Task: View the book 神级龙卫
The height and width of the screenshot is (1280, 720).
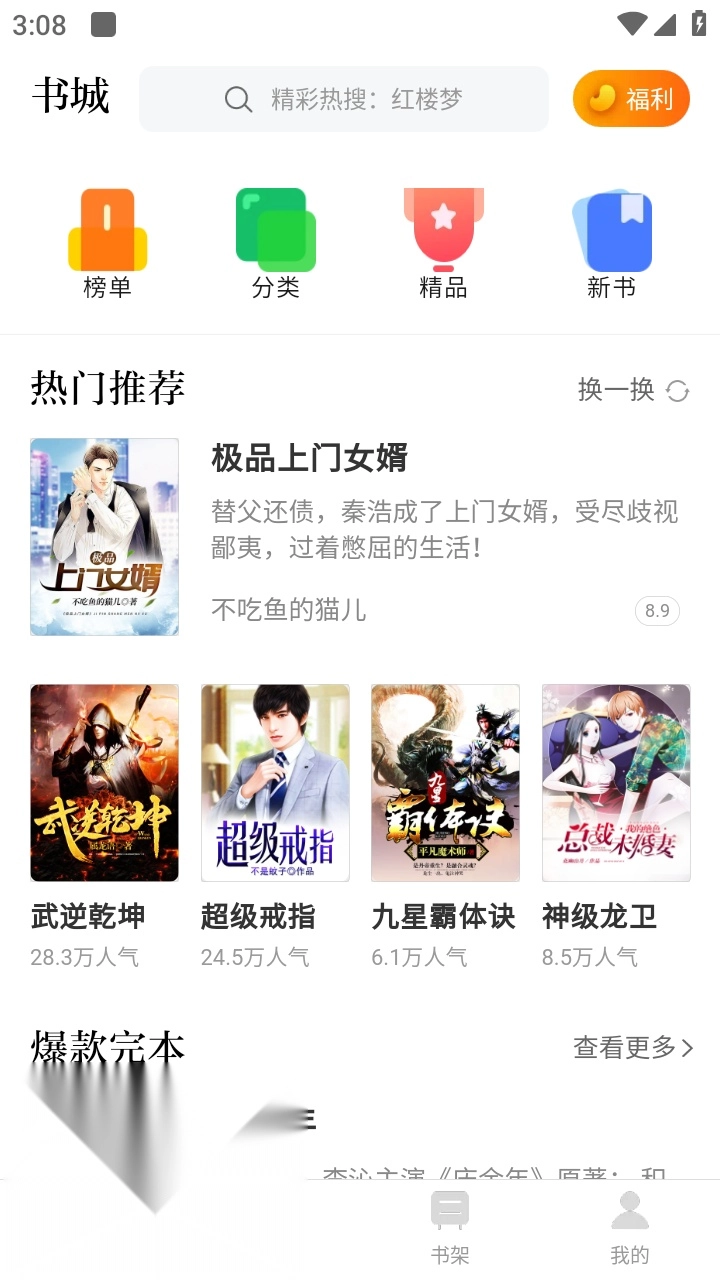Action: [x=616, y=783]
